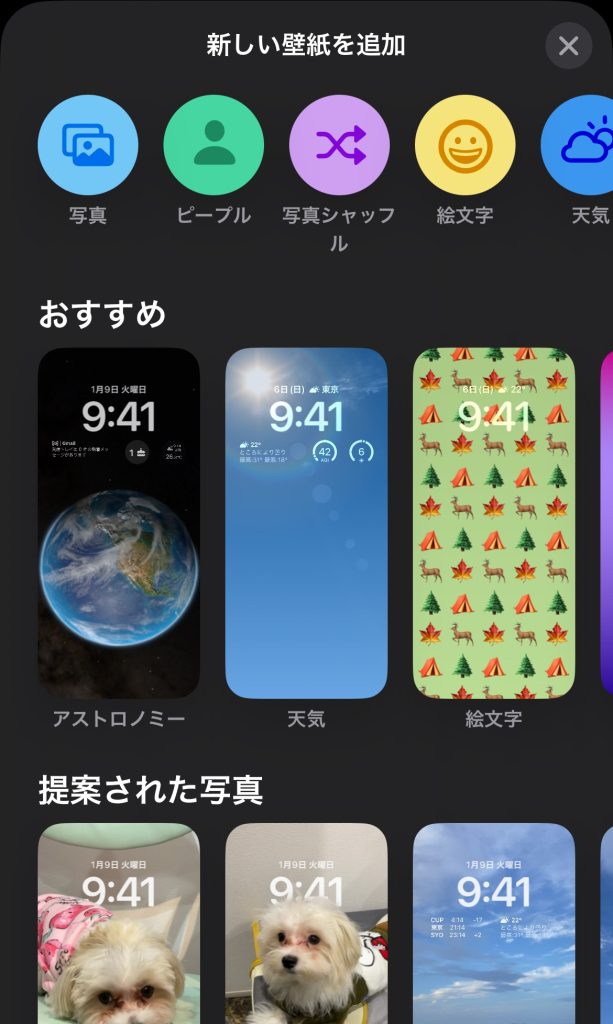This screenshot has height=1024, width=613.
Task: Open the featured 絵文字 camping pattern wallpaper
Action: (494, 522)
